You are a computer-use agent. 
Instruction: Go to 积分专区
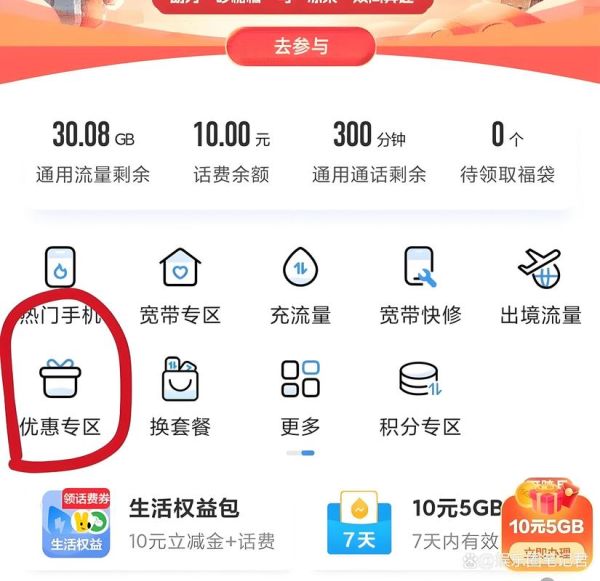[x=420, y=397]
